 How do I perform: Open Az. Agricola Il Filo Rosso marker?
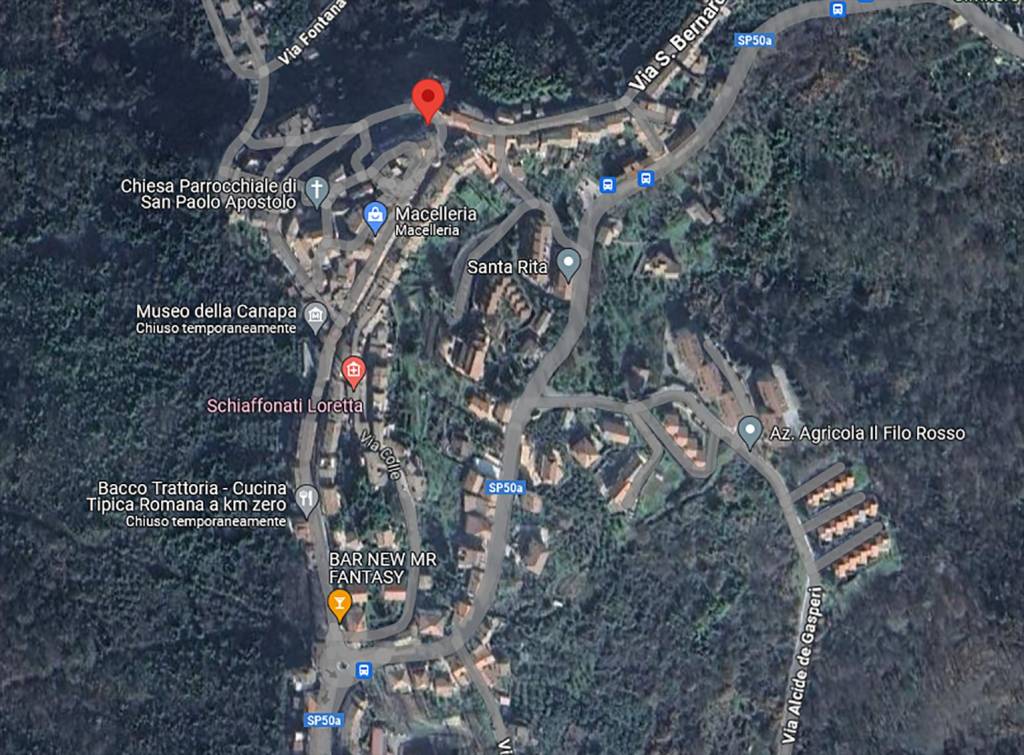click(x=749, y=432)
